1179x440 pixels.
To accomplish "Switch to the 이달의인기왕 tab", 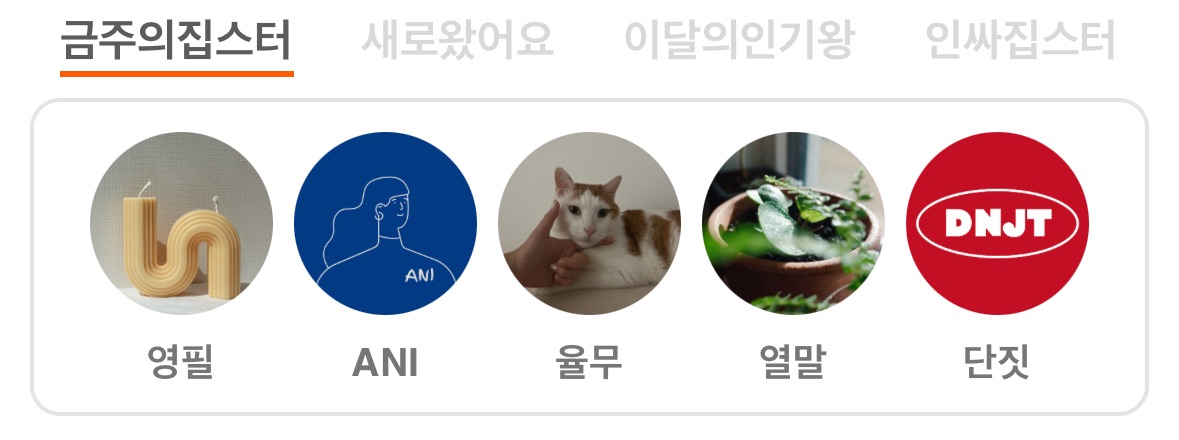I will 739,40.
